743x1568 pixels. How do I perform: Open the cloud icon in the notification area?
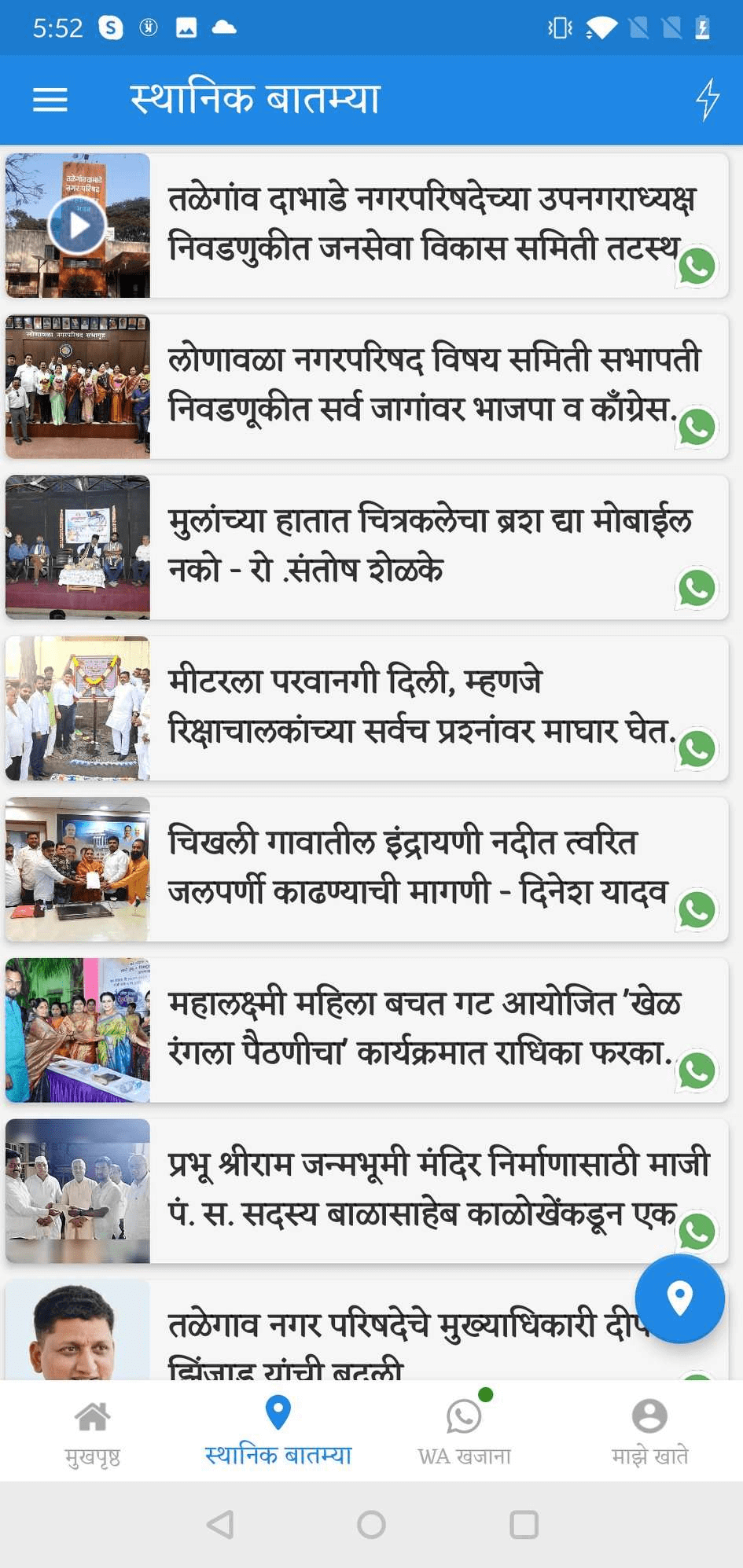223,28
